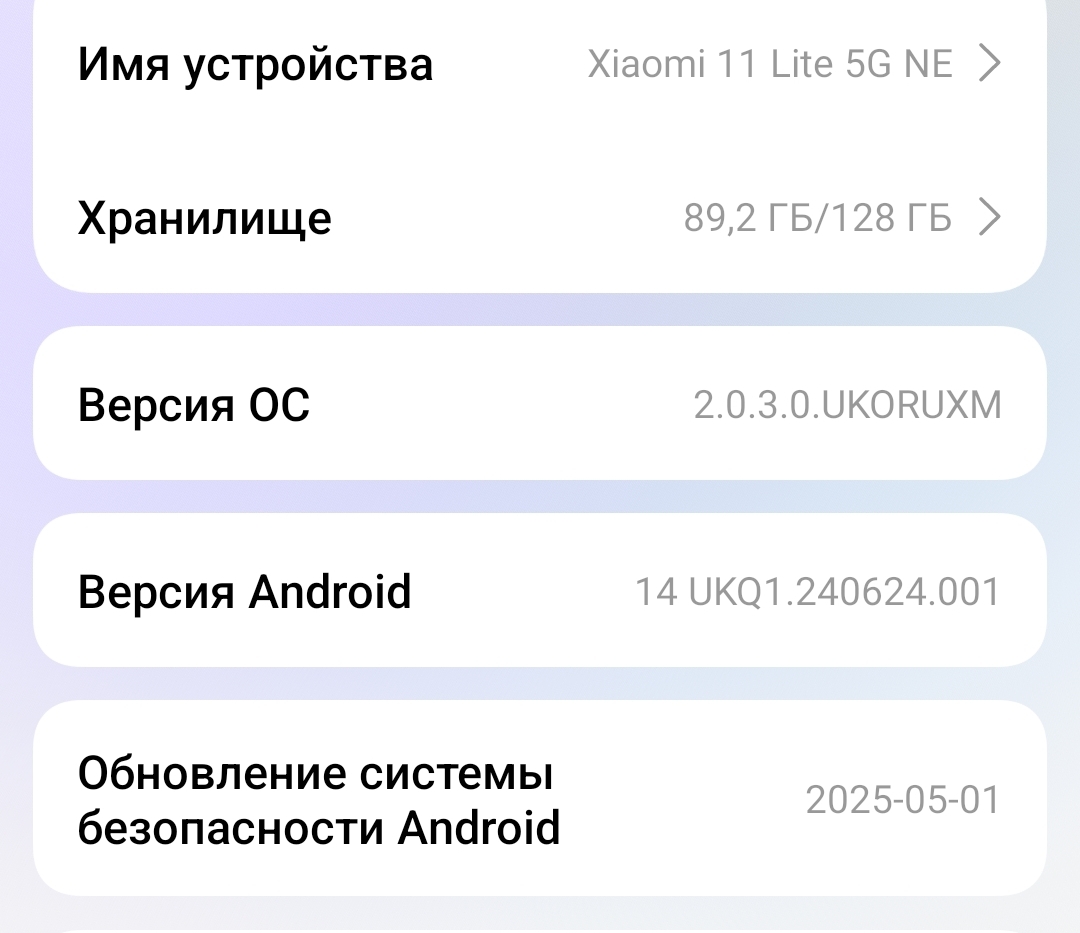Viewport: 1080px width, 933px height.
Task: Open Хранилище storage details
Action: [x=540, y=217]
